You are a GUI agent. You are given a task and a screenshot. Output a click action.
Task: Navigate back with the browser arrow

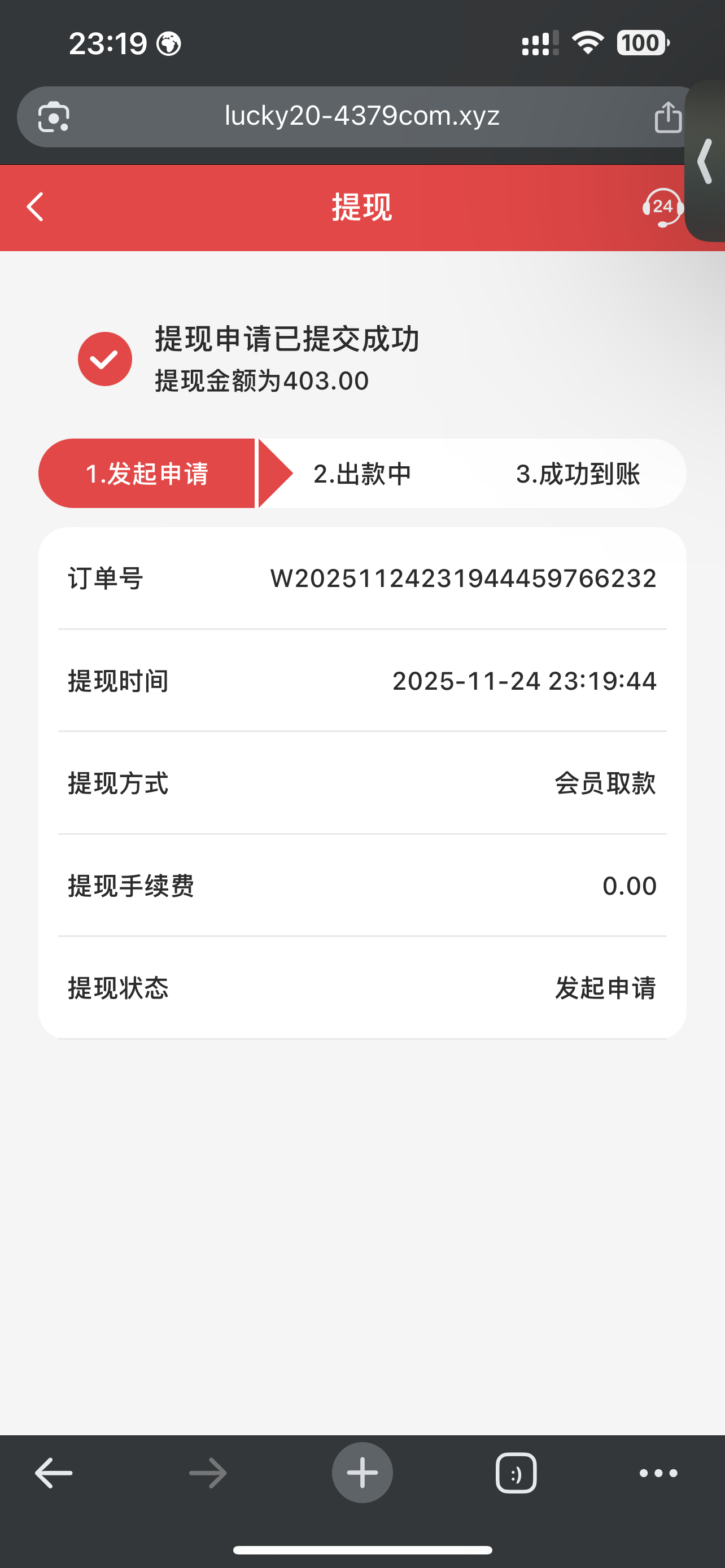point(54,1473)
